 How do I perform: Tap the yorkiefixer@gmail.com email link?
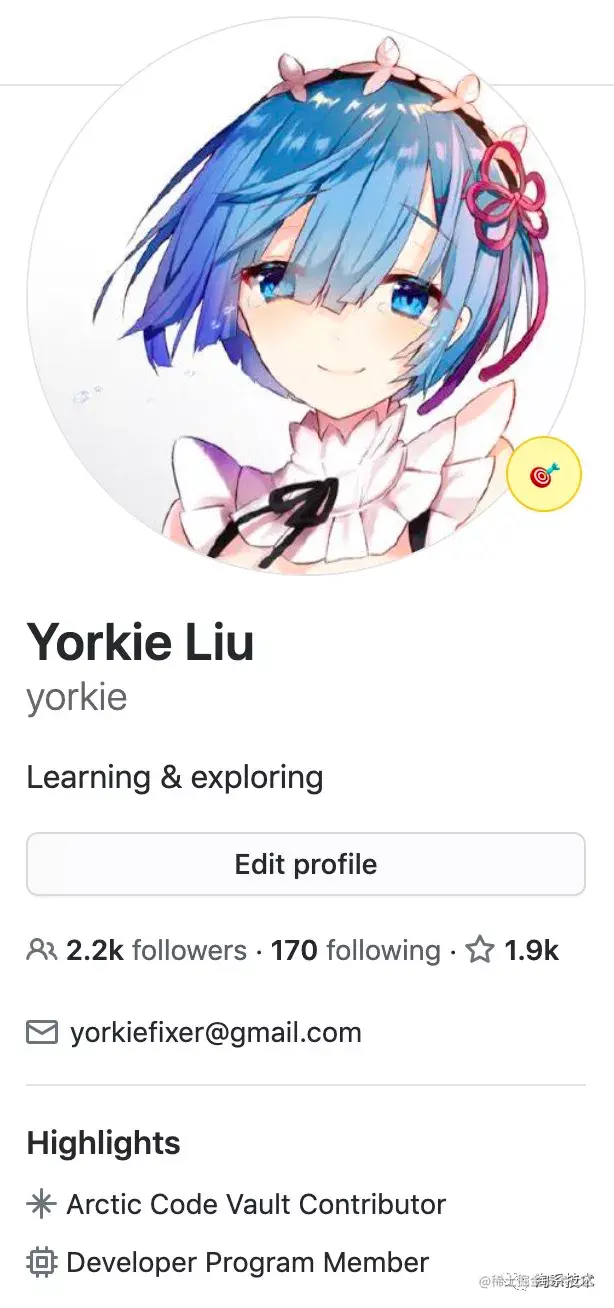click(x=215, y=1032)
